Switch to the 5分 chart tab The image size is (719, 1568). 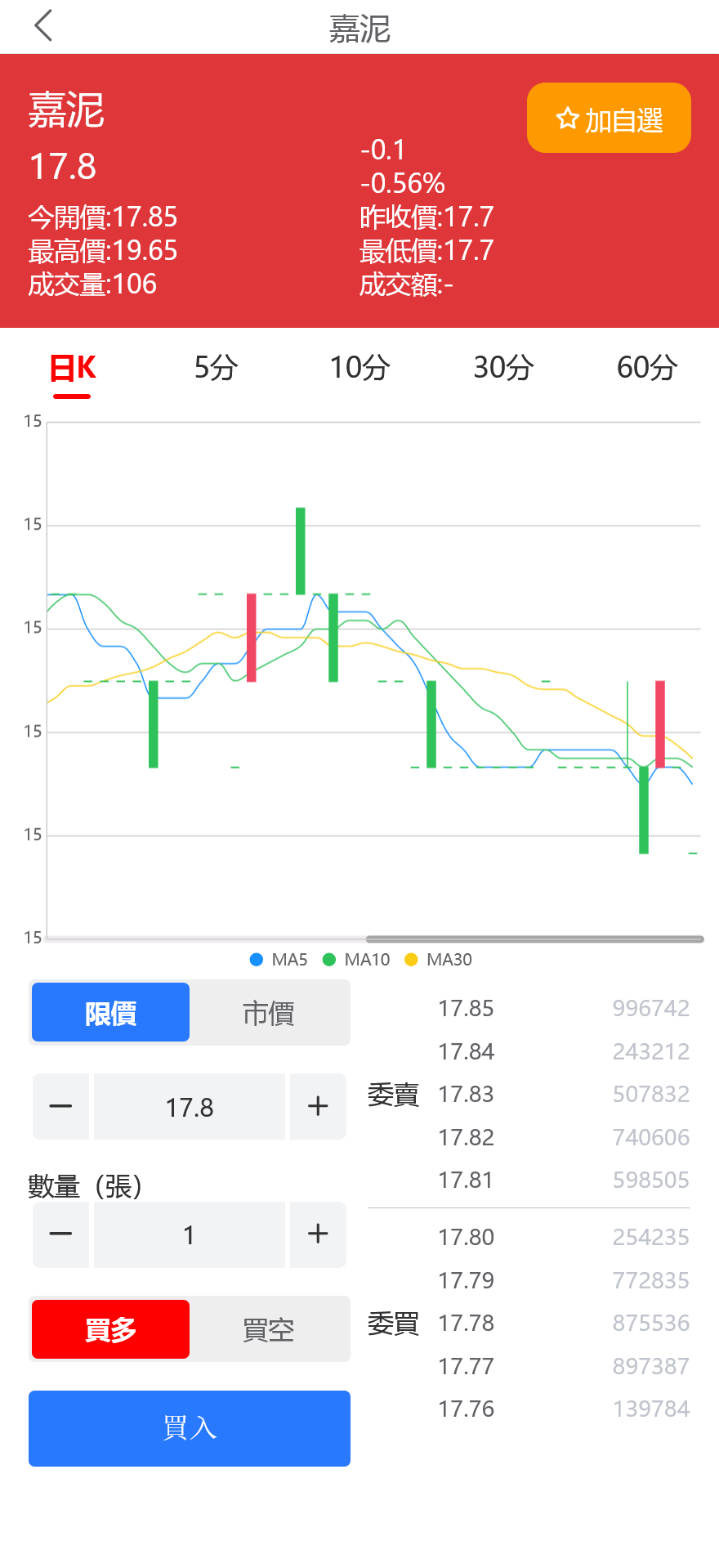click(x=216, y=369)
